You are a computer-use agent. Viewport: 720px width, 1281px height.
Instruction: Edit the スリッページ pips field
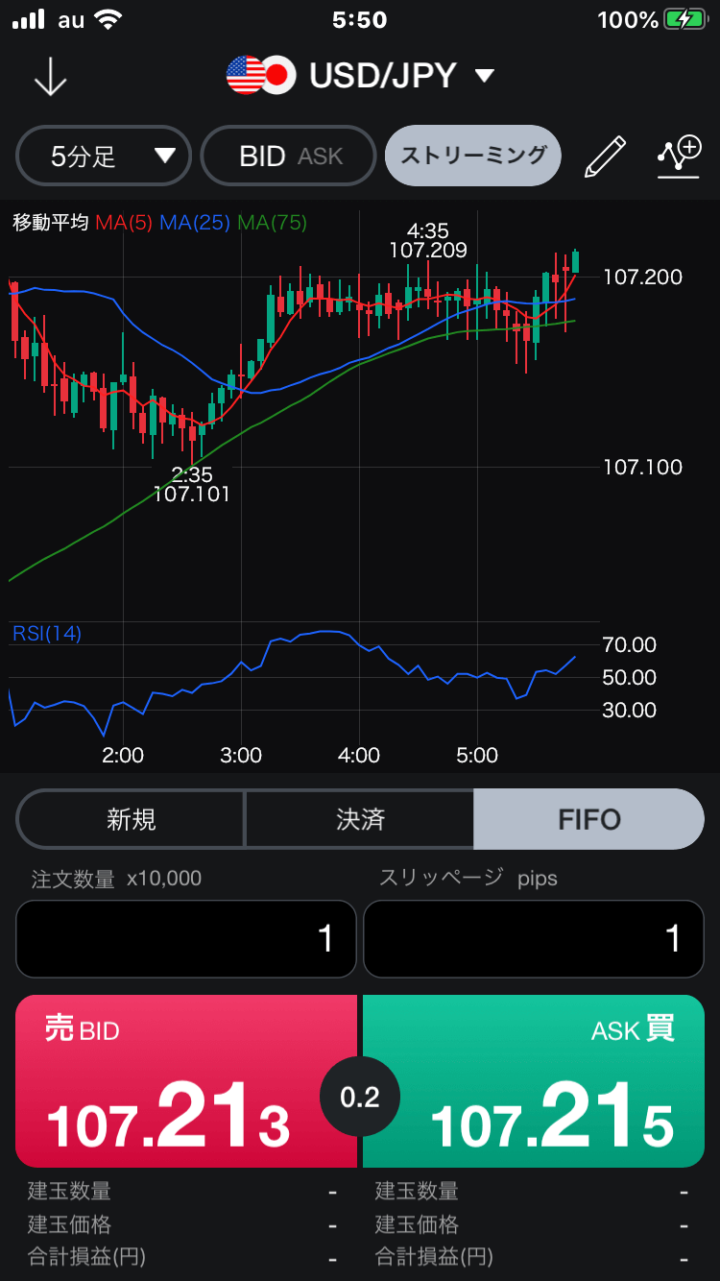pos(533,939)
